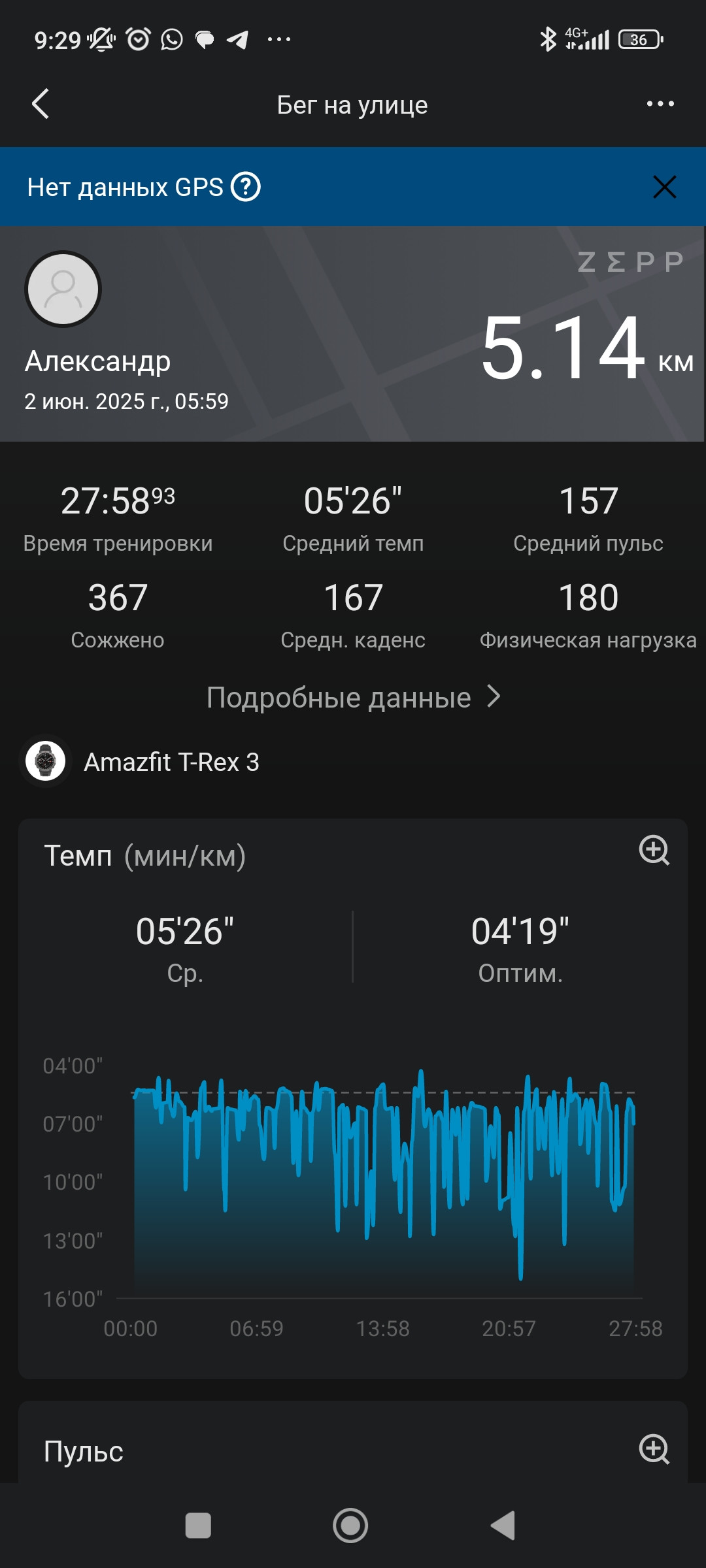
Task: Open Подробные данные details
Action: (353, 698)
